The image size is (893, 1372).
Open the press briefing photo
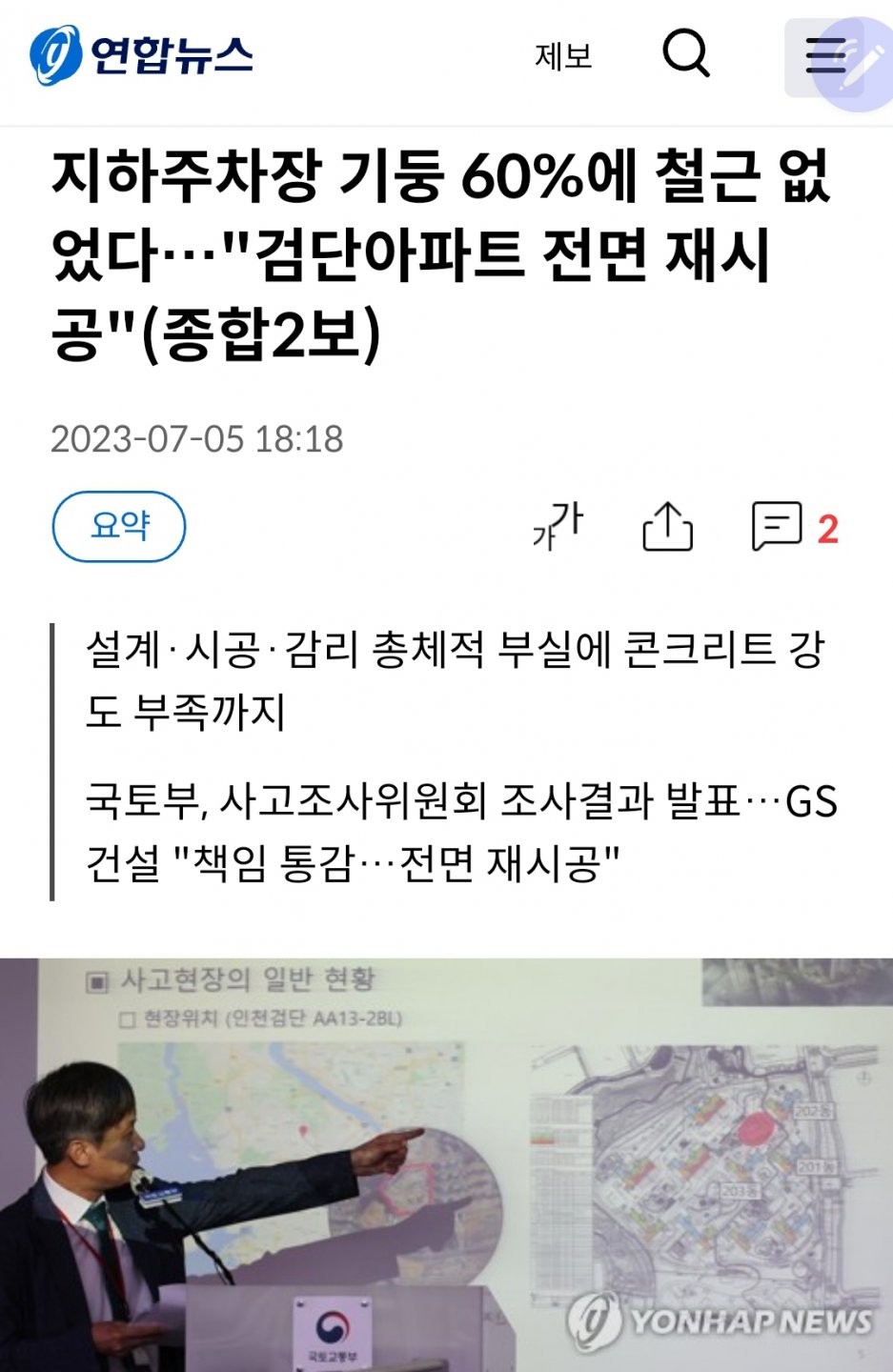[446, 1164]
